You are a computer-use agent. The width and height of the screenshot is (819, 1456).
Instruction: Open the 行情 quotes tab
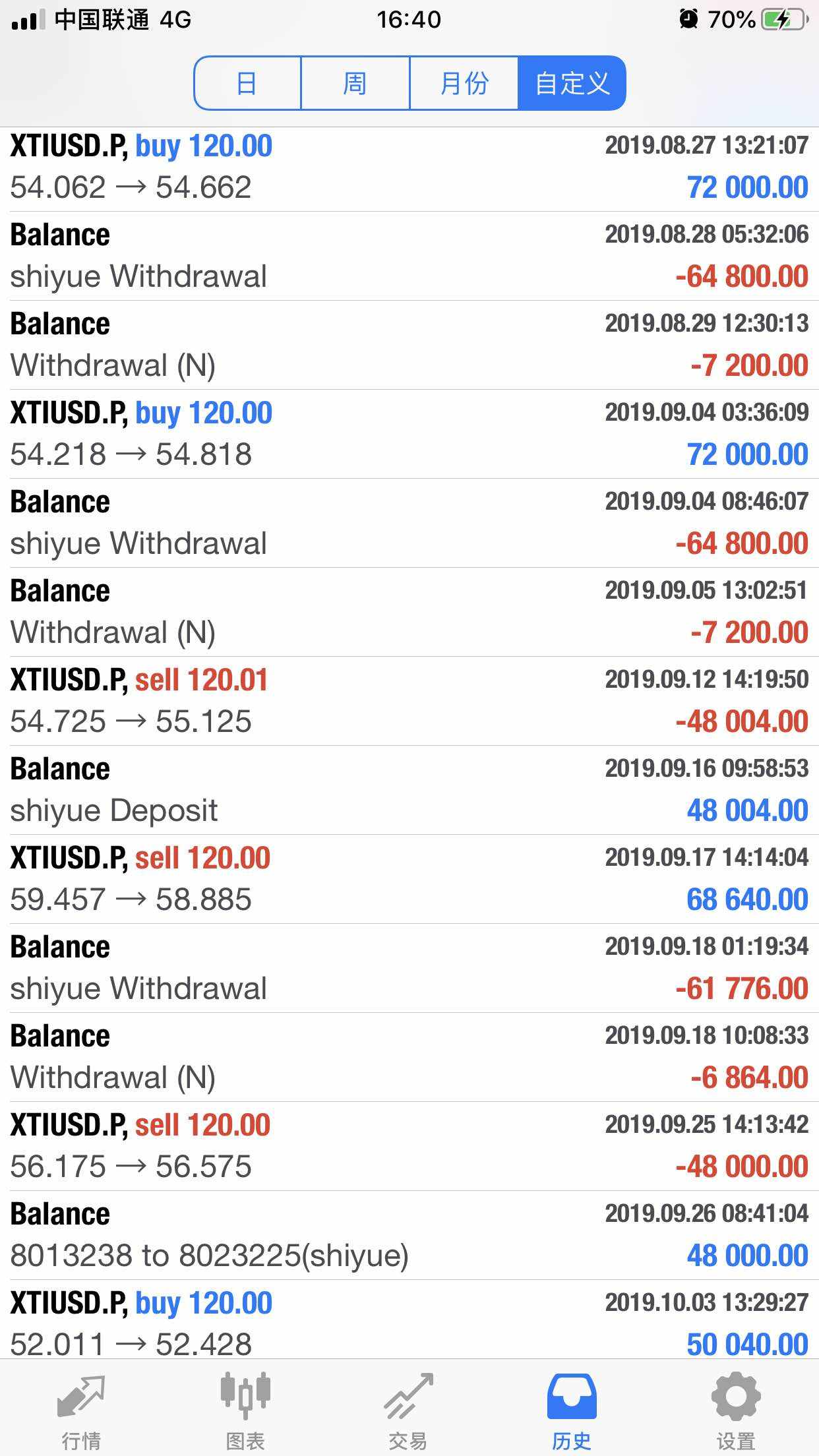point(81,1409)
